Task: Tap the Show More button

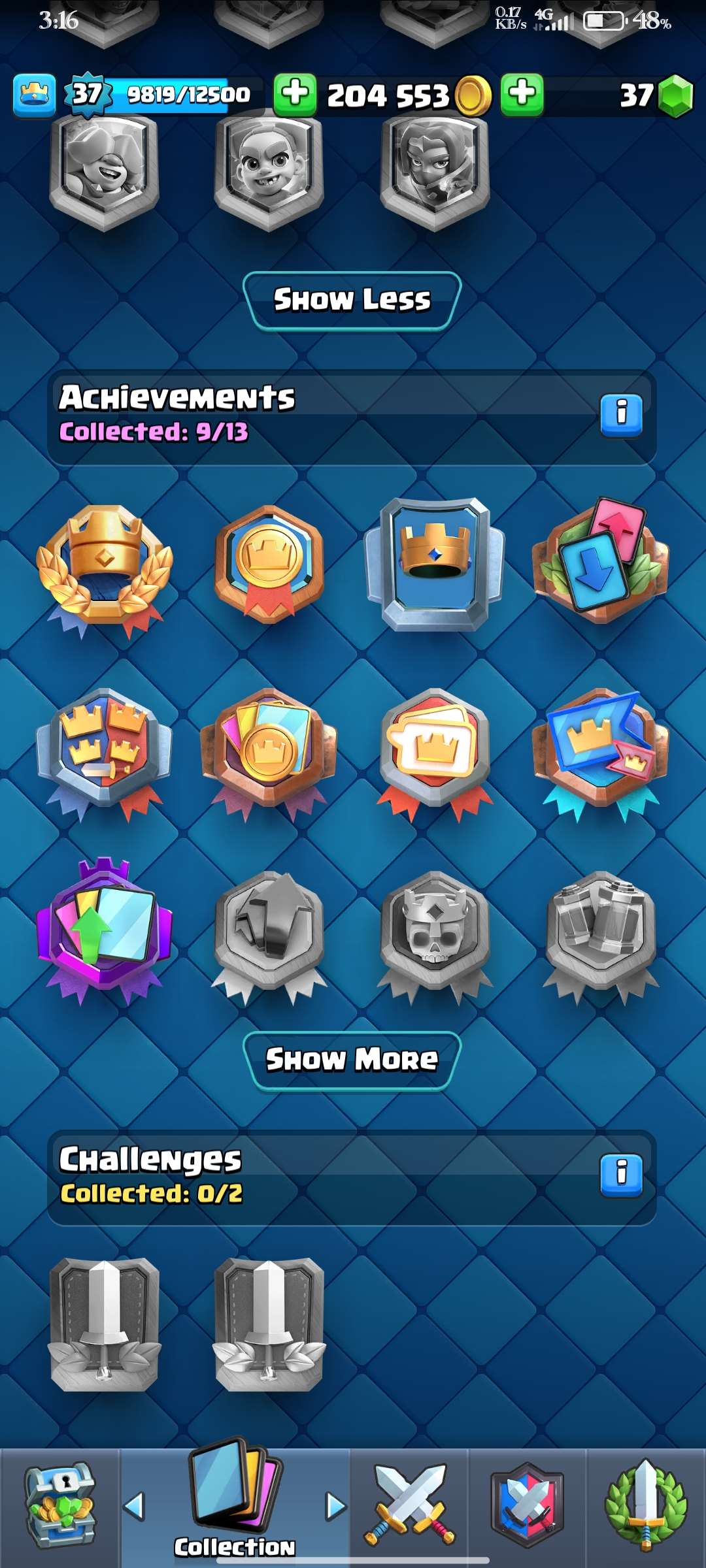Action: [352, 1060]
